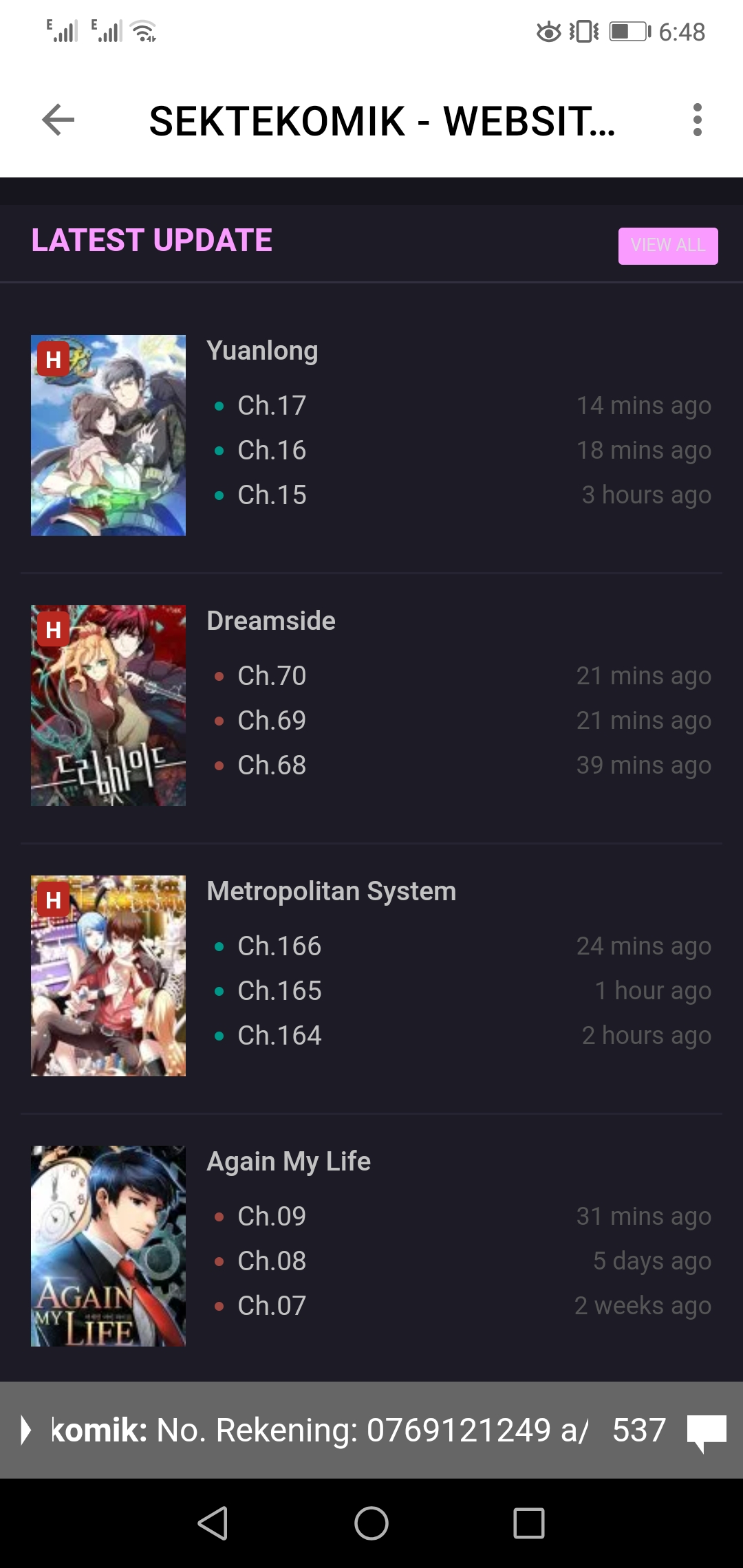Go to the Android home screen
Screen dimensions: 743x1568
(x=371, y=1523)
